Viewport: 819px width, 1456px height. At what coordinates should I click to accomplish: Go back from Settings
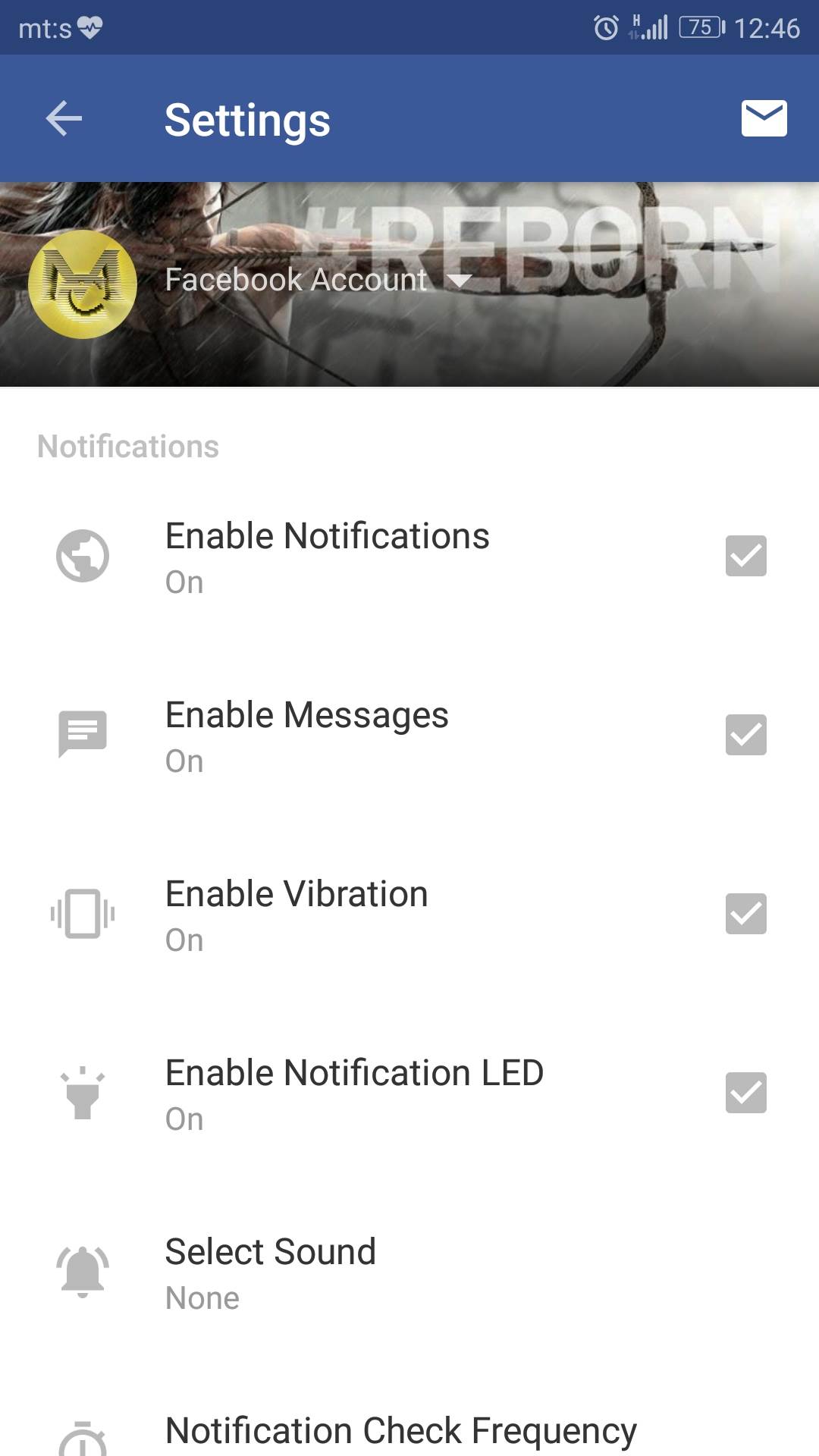click(64, 119)
